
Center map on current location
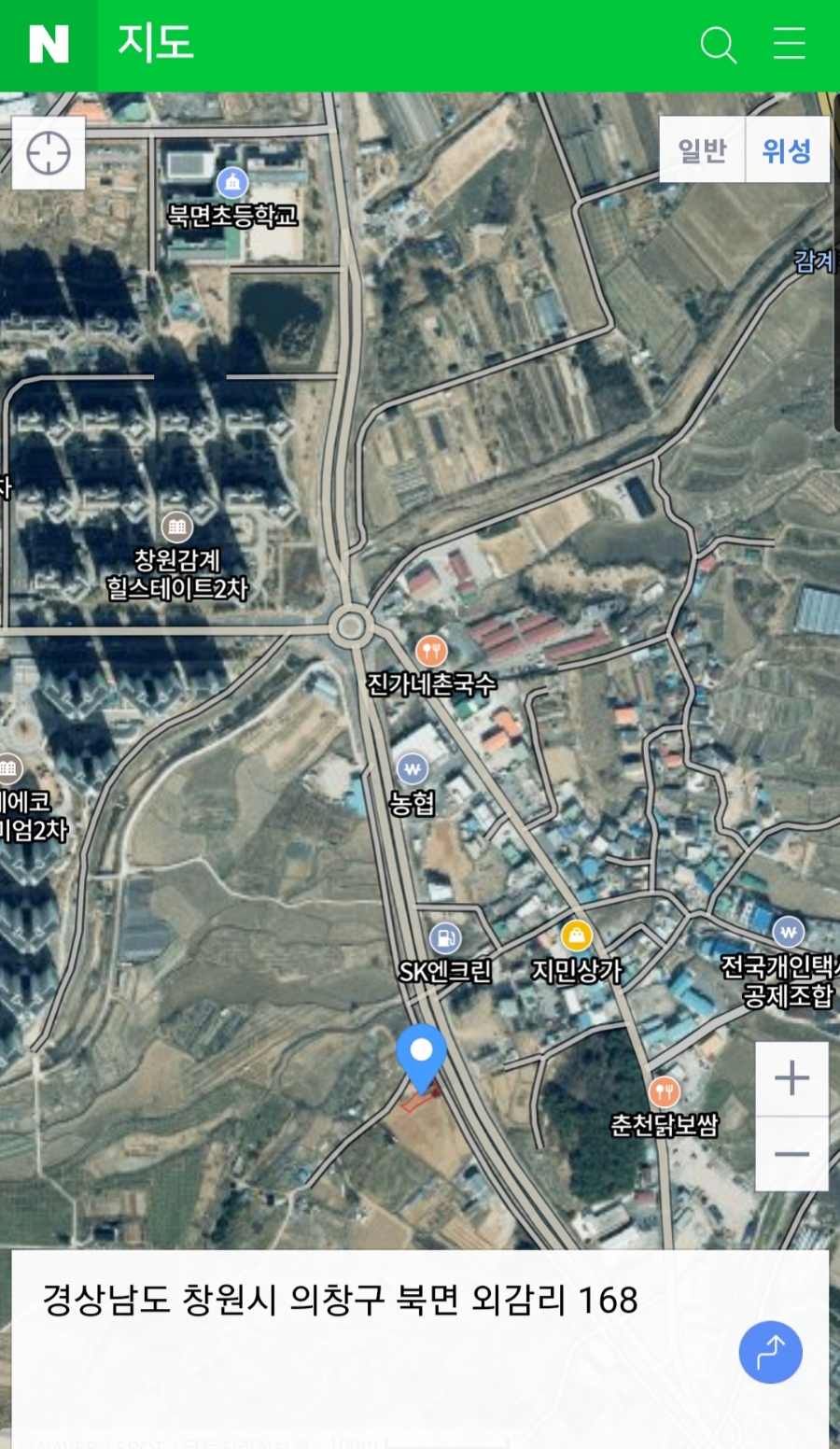pyautogui.click(x=49, y=153)
